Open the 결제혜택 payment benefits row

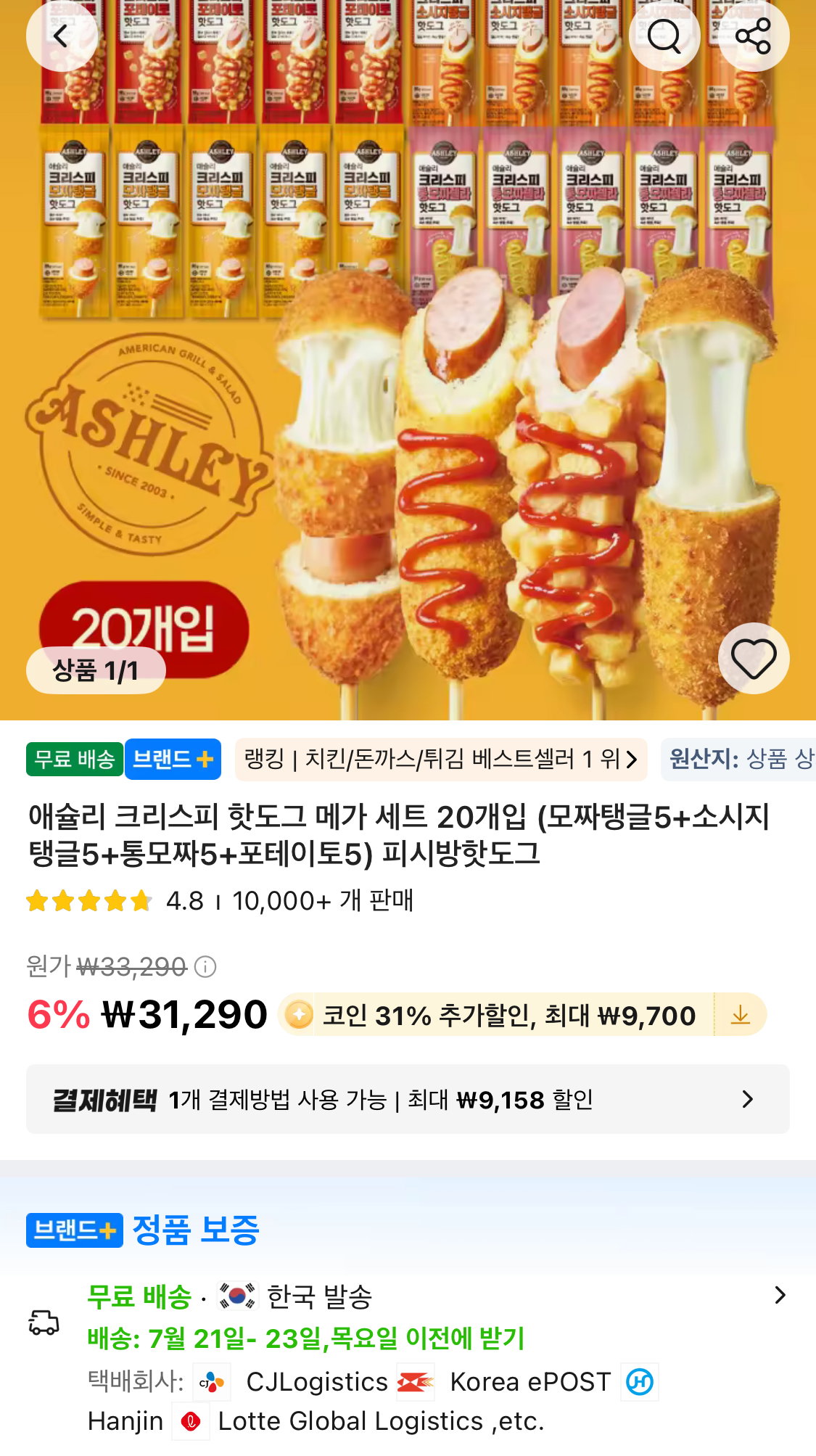[x=408, y=1099]
